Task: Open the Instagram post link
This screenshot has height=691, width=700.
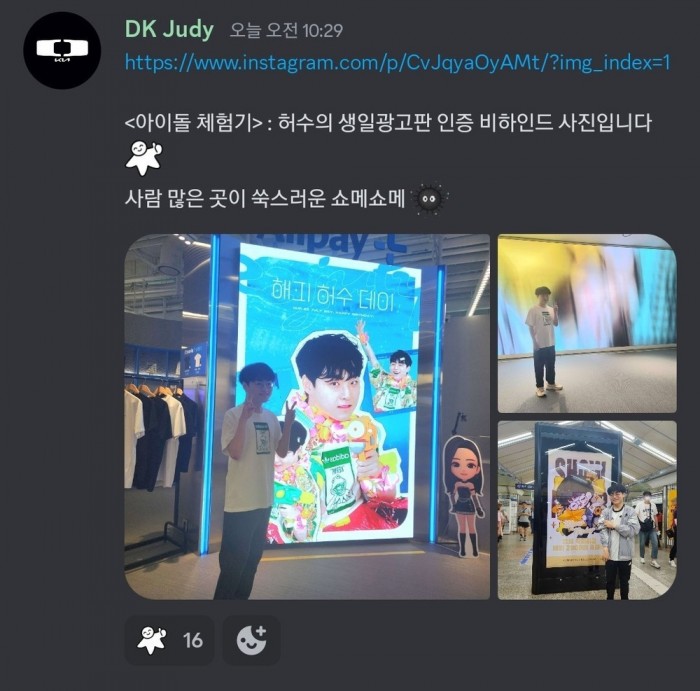Action: [397, 63]
